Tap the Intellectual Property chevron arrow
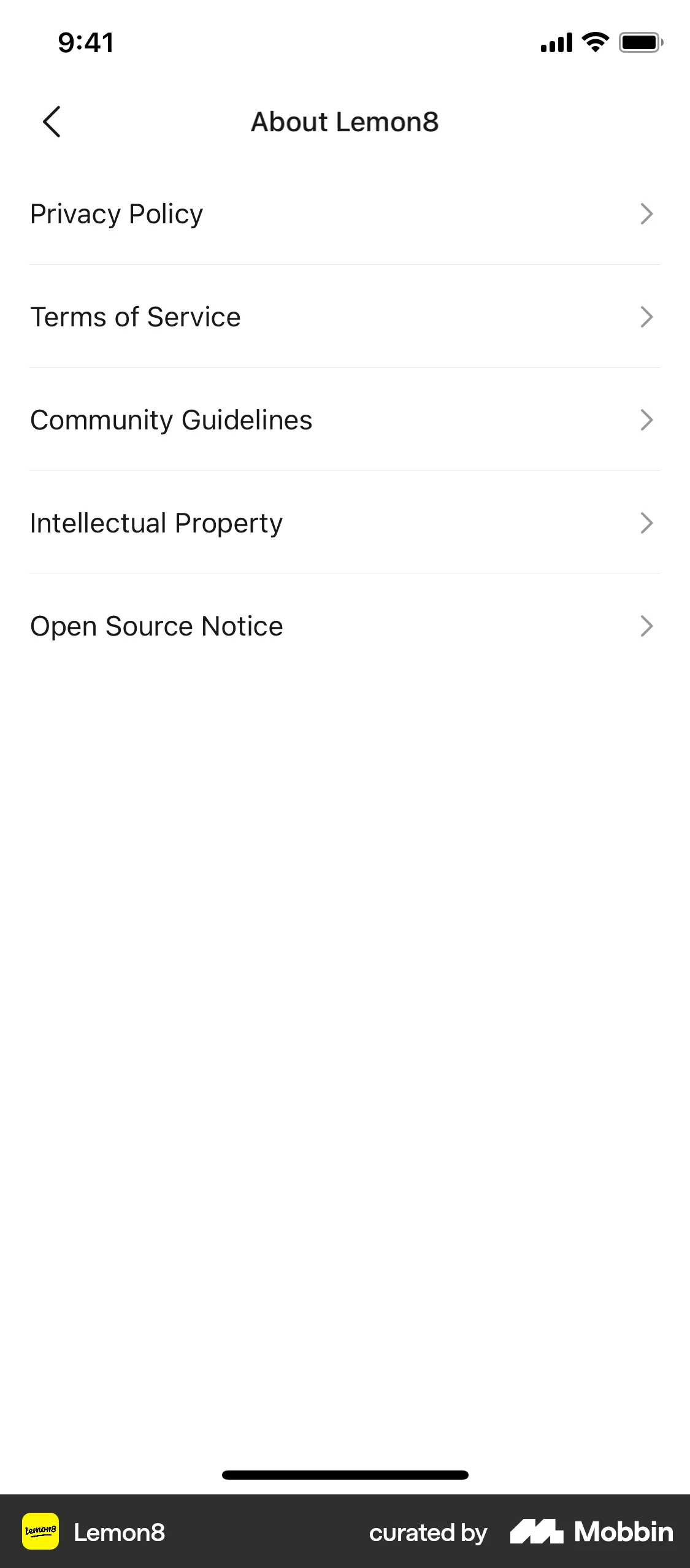Screen dimensions: 690x1568 [x=646, y=523]
